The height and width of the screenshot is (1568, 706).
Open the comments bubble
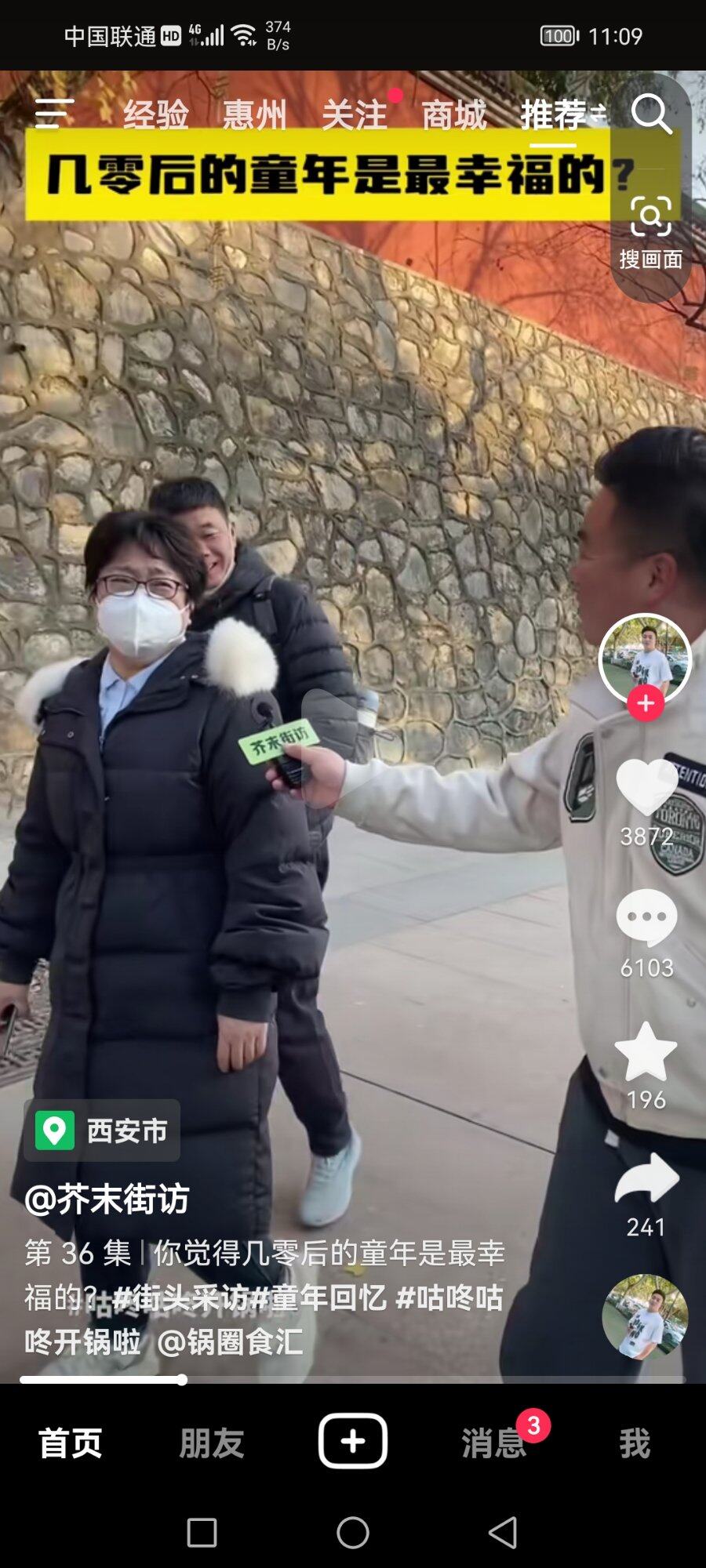[x=646, y=917]
